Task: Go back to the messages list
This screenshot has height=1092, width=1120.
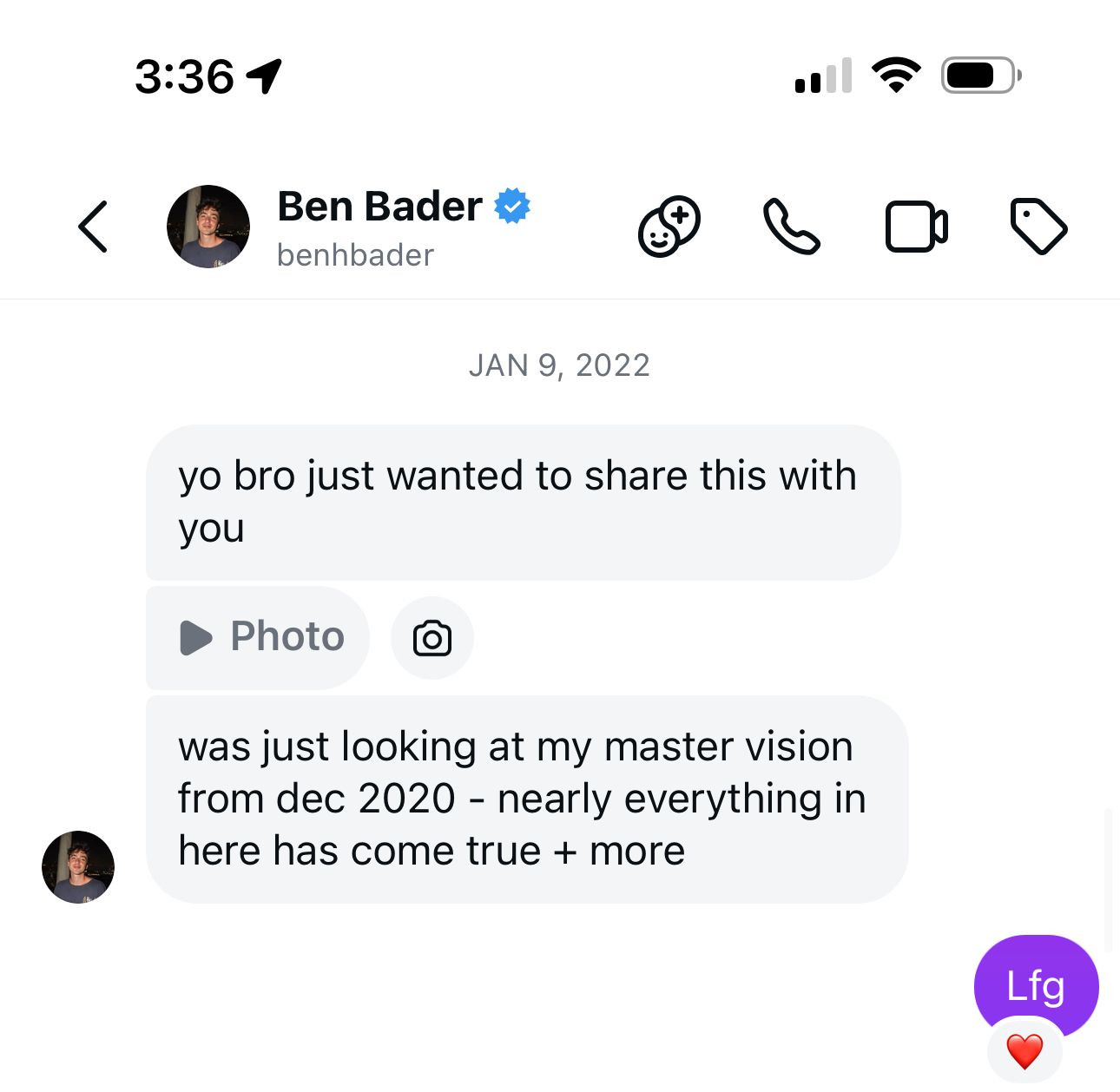Action: [x=93, y=227]
